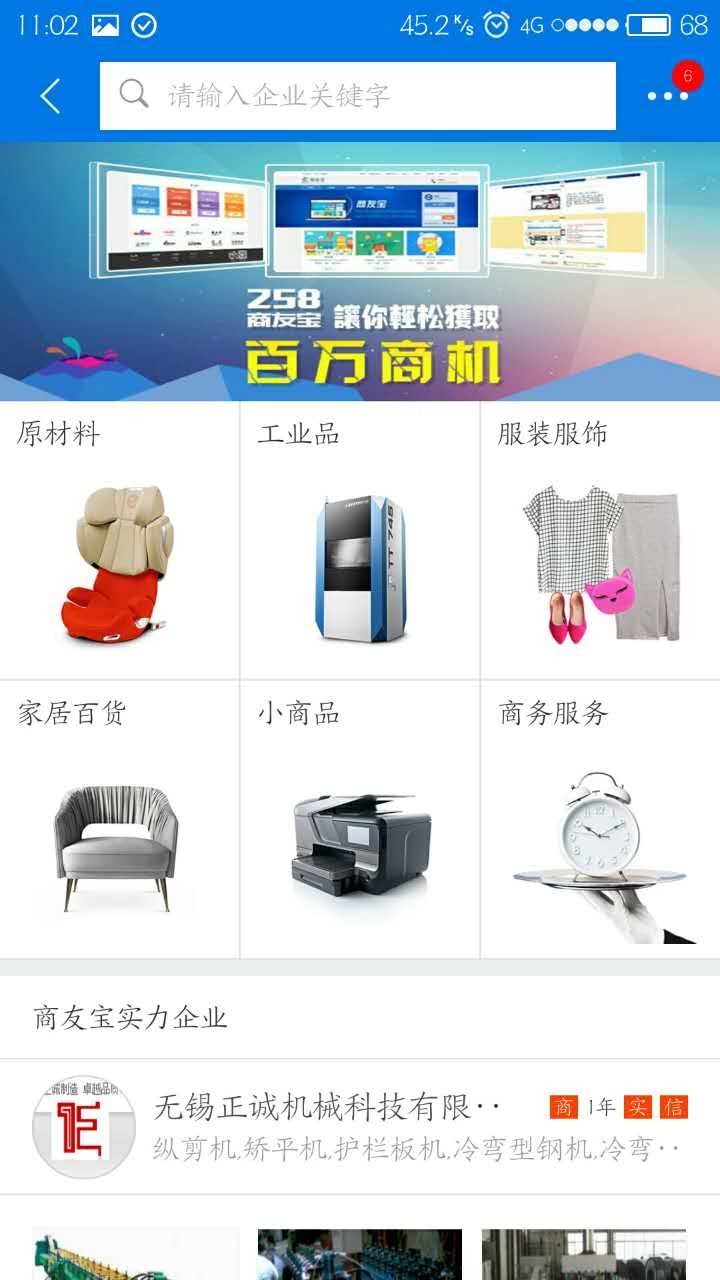Go back using the top-left arrow
Image resolution: width=720 pixels, height=1280 pixels.
point(50,96)
